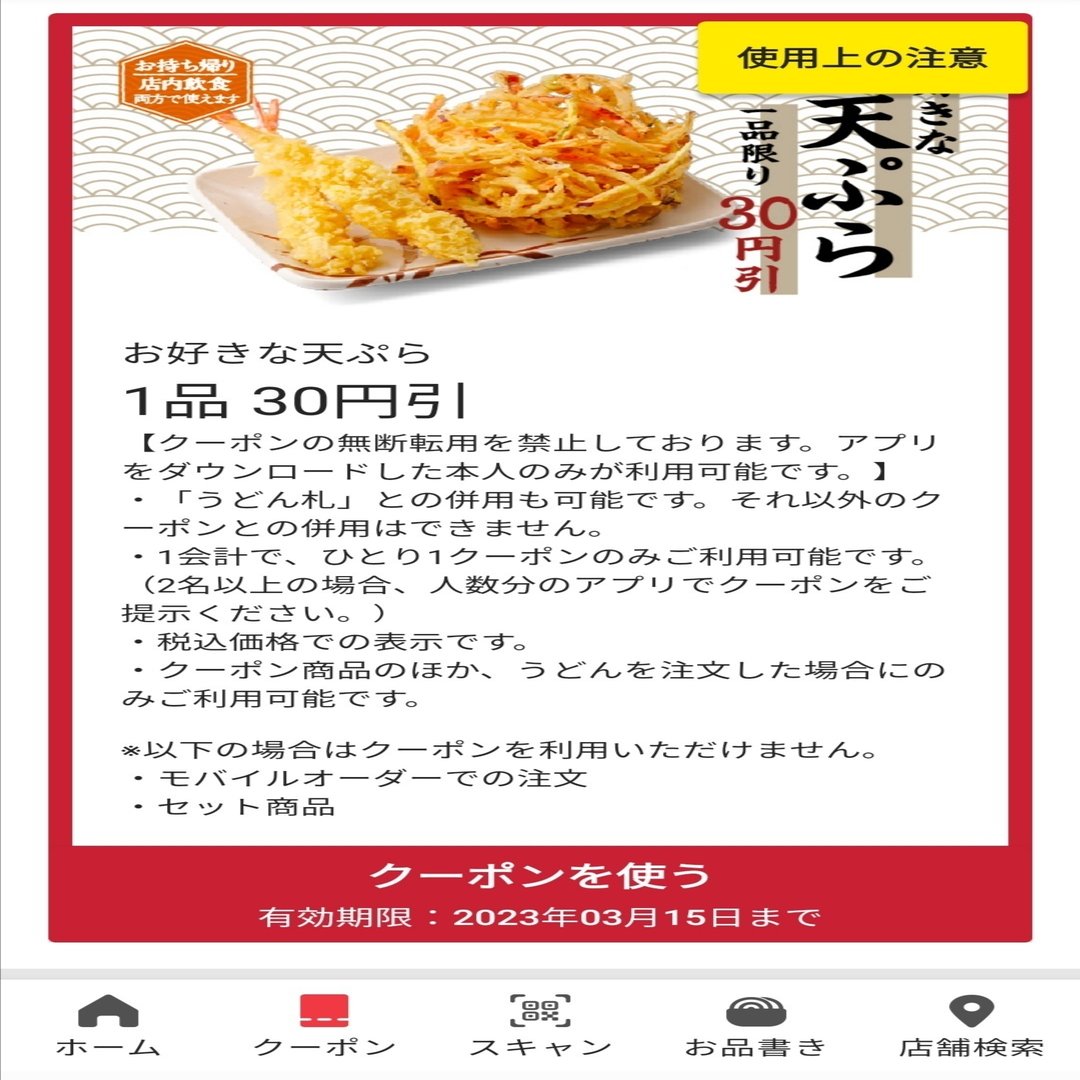Open the 使用上の注意 usage notes

(862, 57)
